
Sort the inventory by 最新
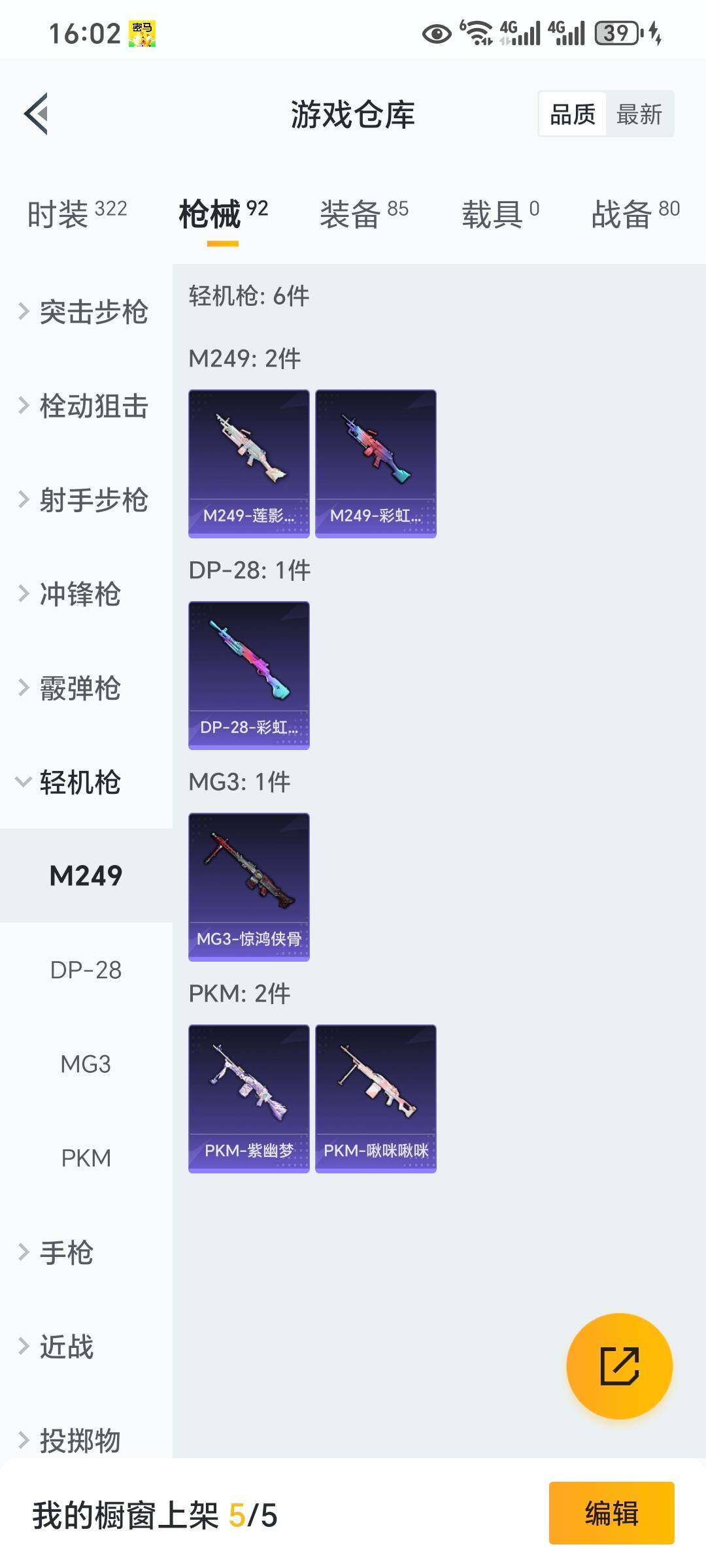639,114
